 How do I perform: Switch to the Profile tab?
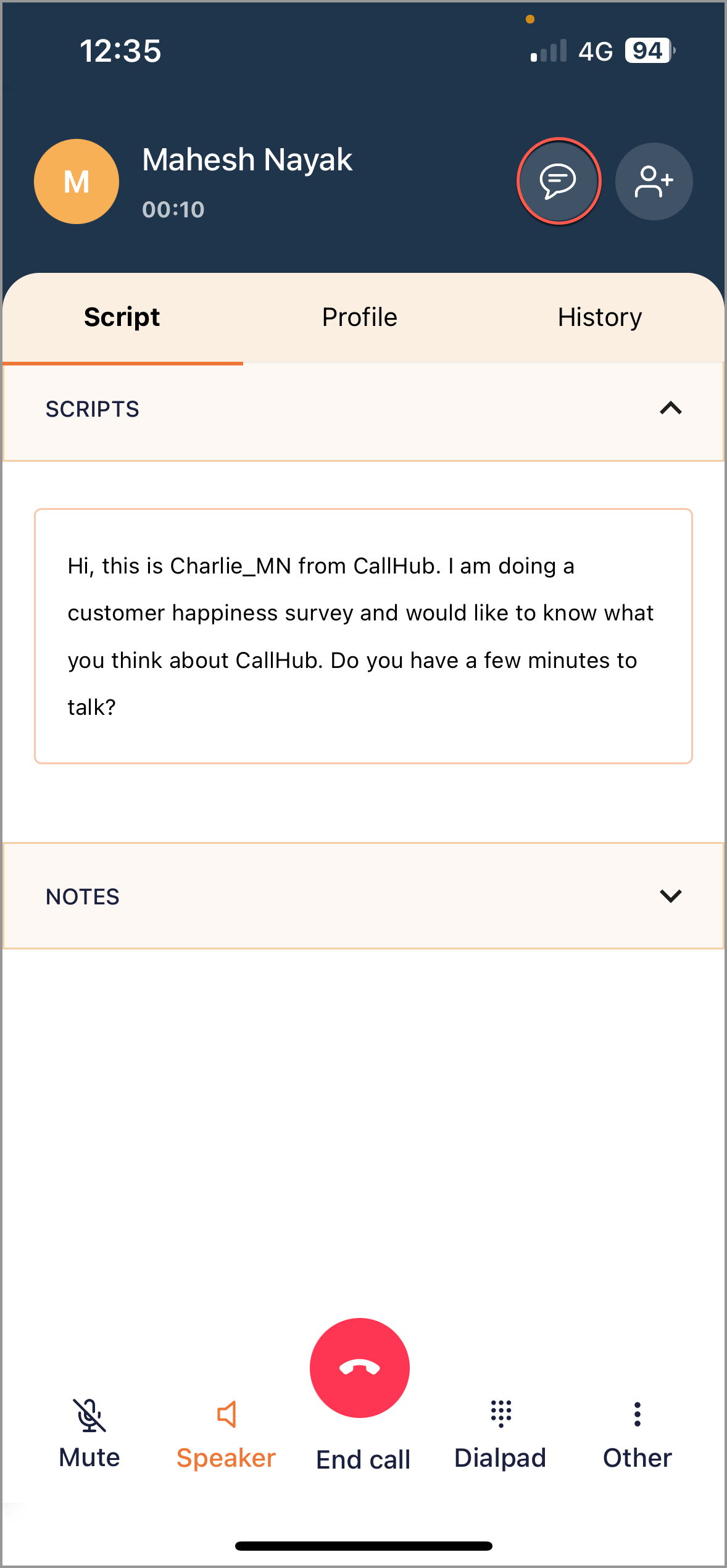point(360,317)
